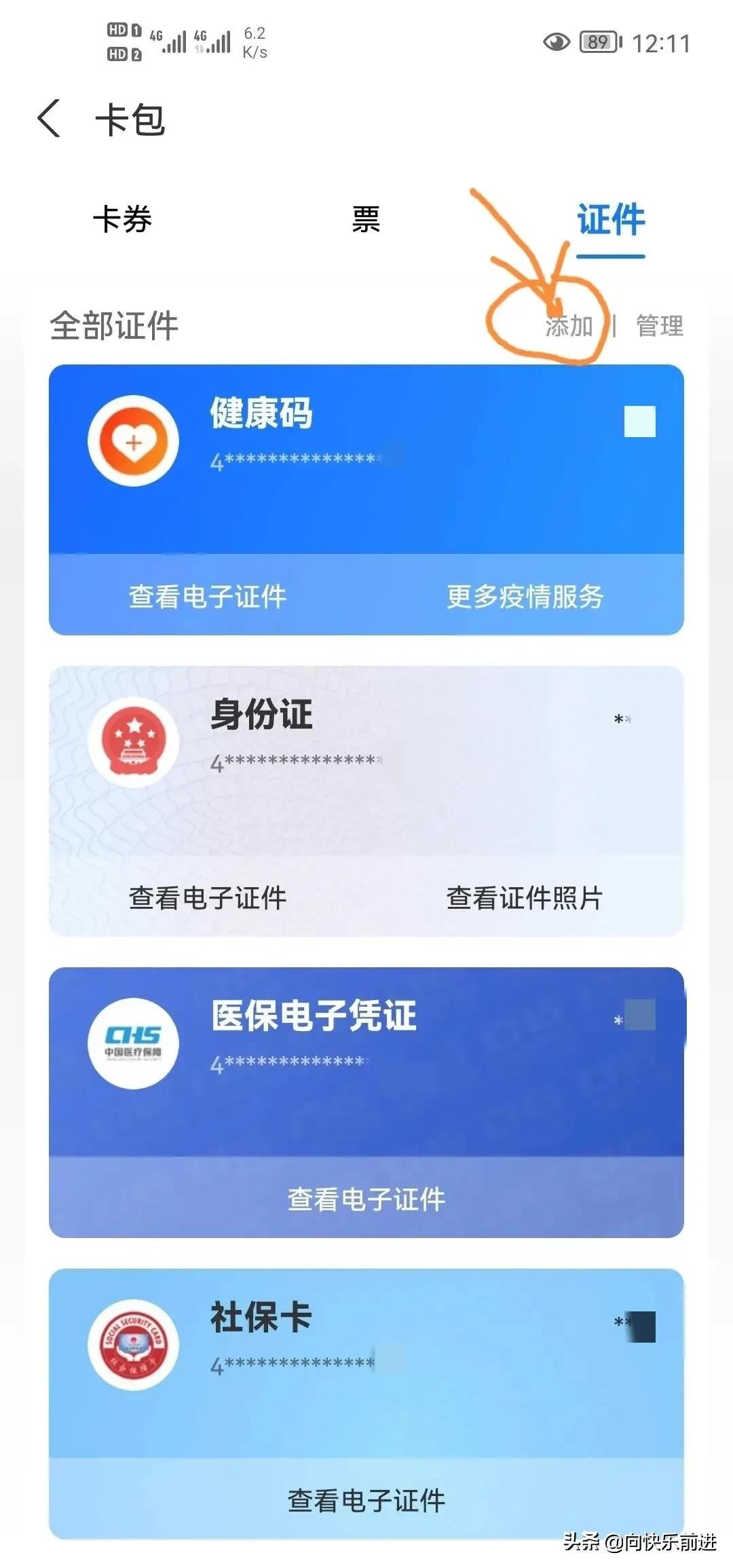Open the 健康码 card
The image size is (733, 1568).
point(366,462)
